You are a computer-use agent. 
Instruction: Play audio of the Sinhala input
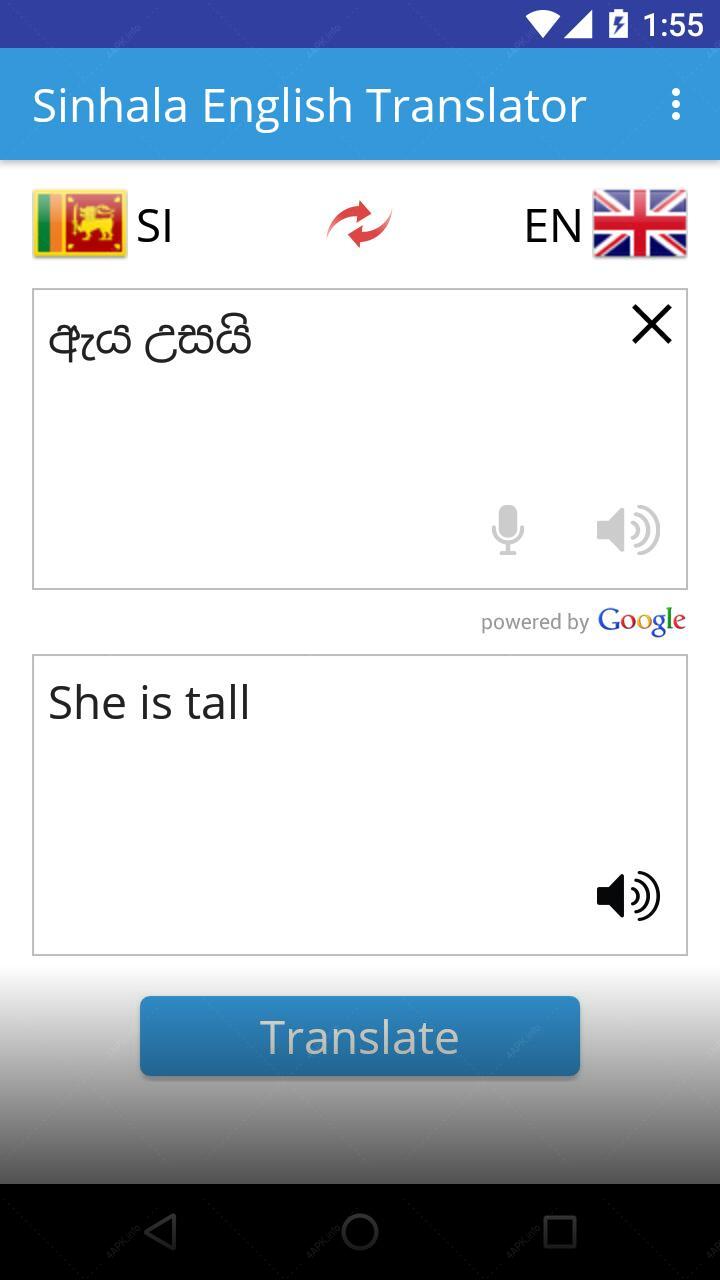coord(628,530)
